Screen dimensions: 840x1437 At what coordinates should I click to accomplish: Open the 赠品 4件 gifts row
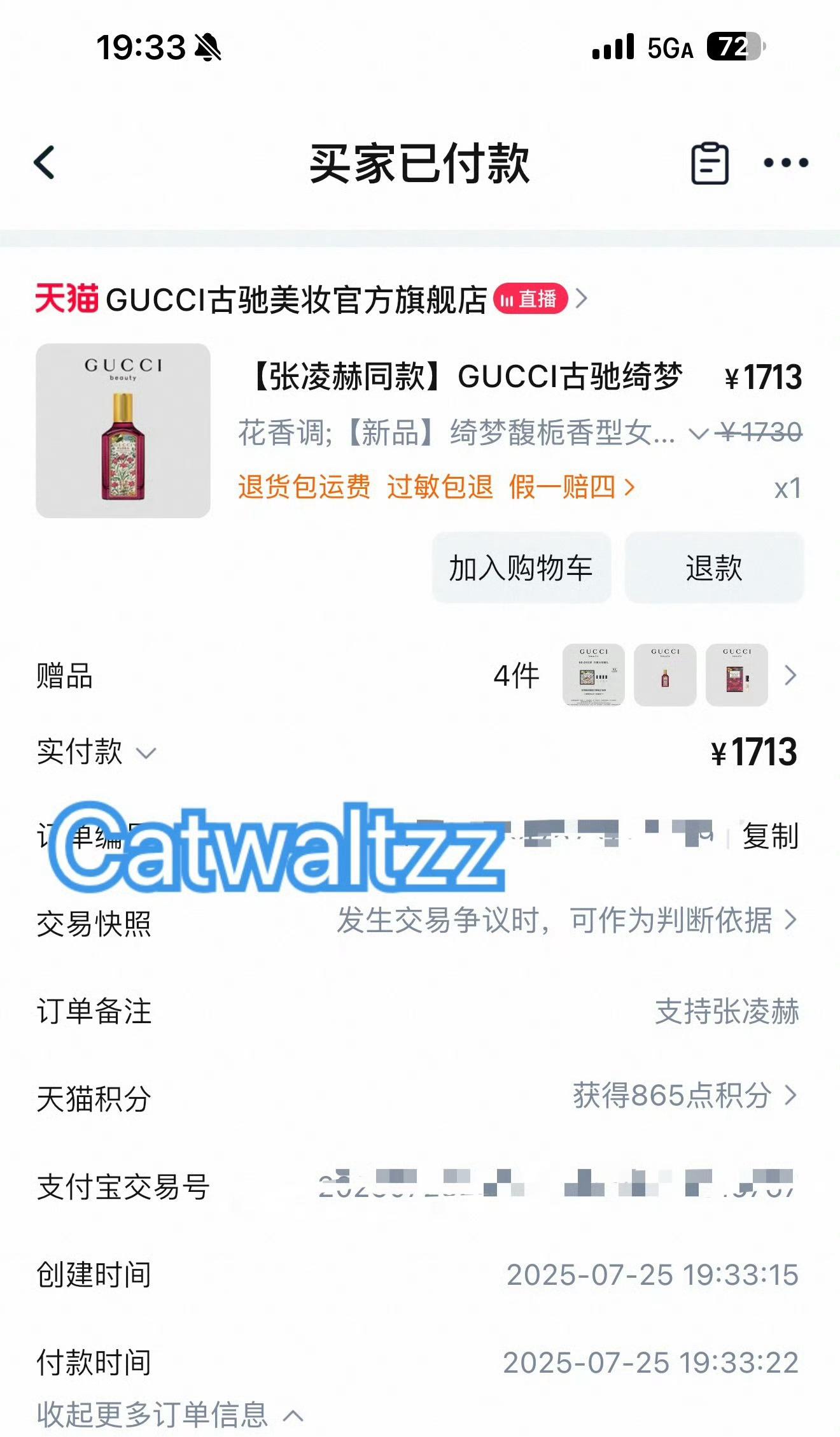tap(417, 676)
